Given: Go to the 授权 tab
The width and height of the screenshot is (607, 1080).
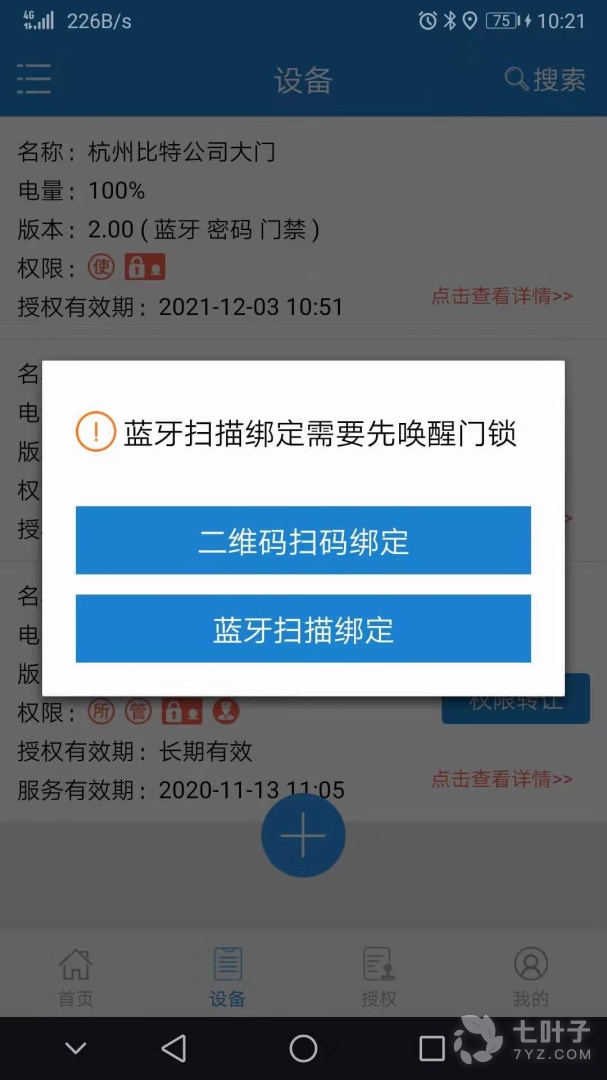Looking at the screenshot, I should [x=379, y=977].
